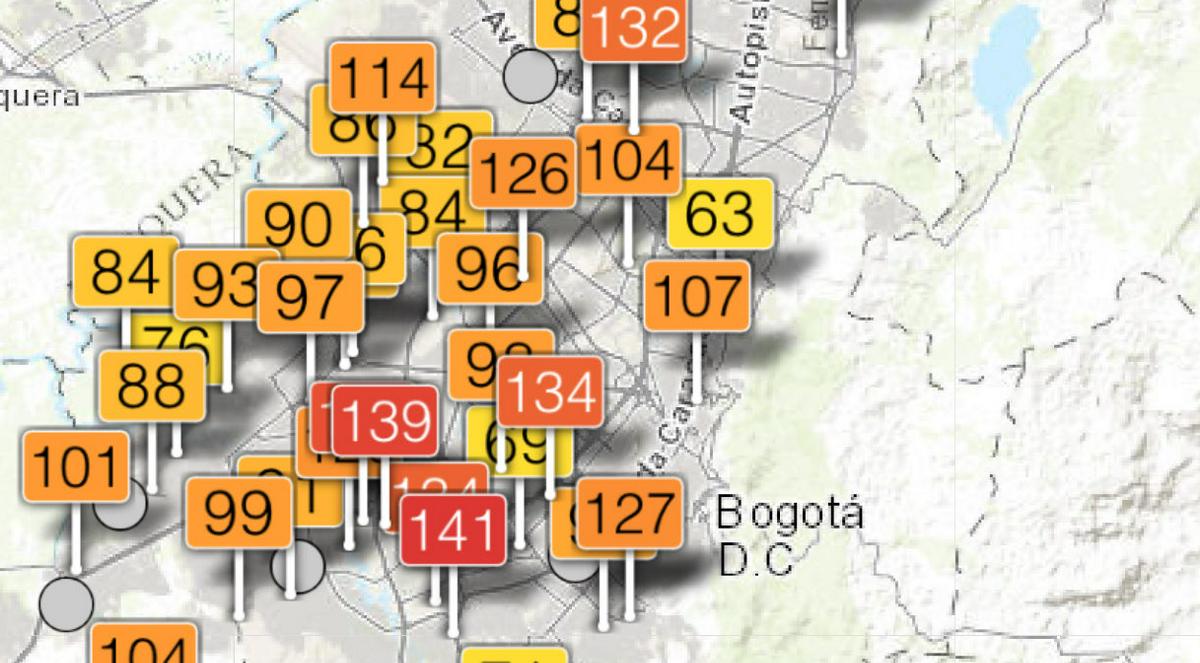Open the station marker showing 132
This screenshot has width=1200, height=663.
pyautogui.click(x=635, y=30)
